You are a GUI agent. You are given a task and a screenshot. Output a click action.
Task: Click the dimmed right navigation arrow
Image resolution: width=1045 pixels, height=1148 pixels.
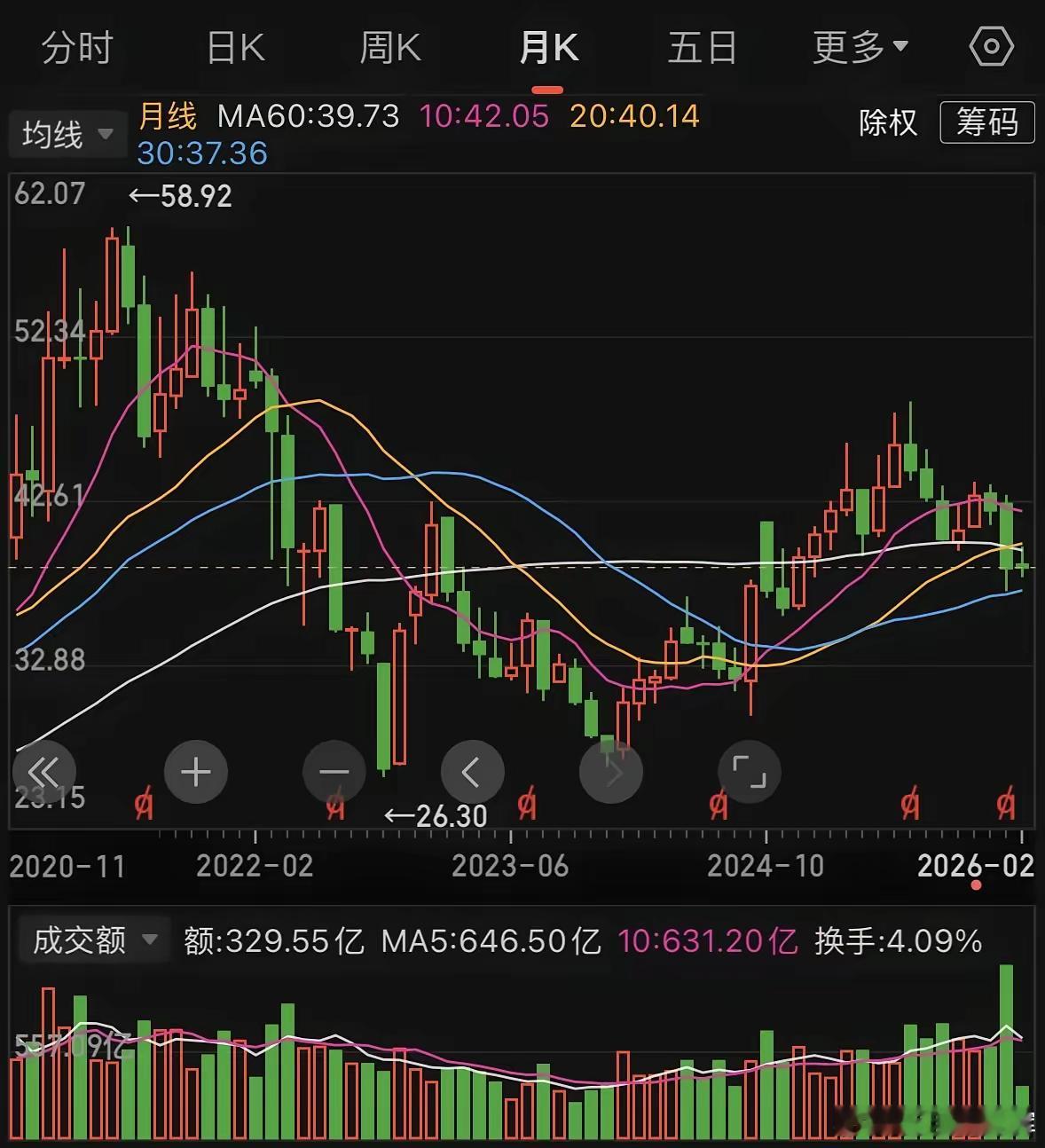tap(611, 772)
